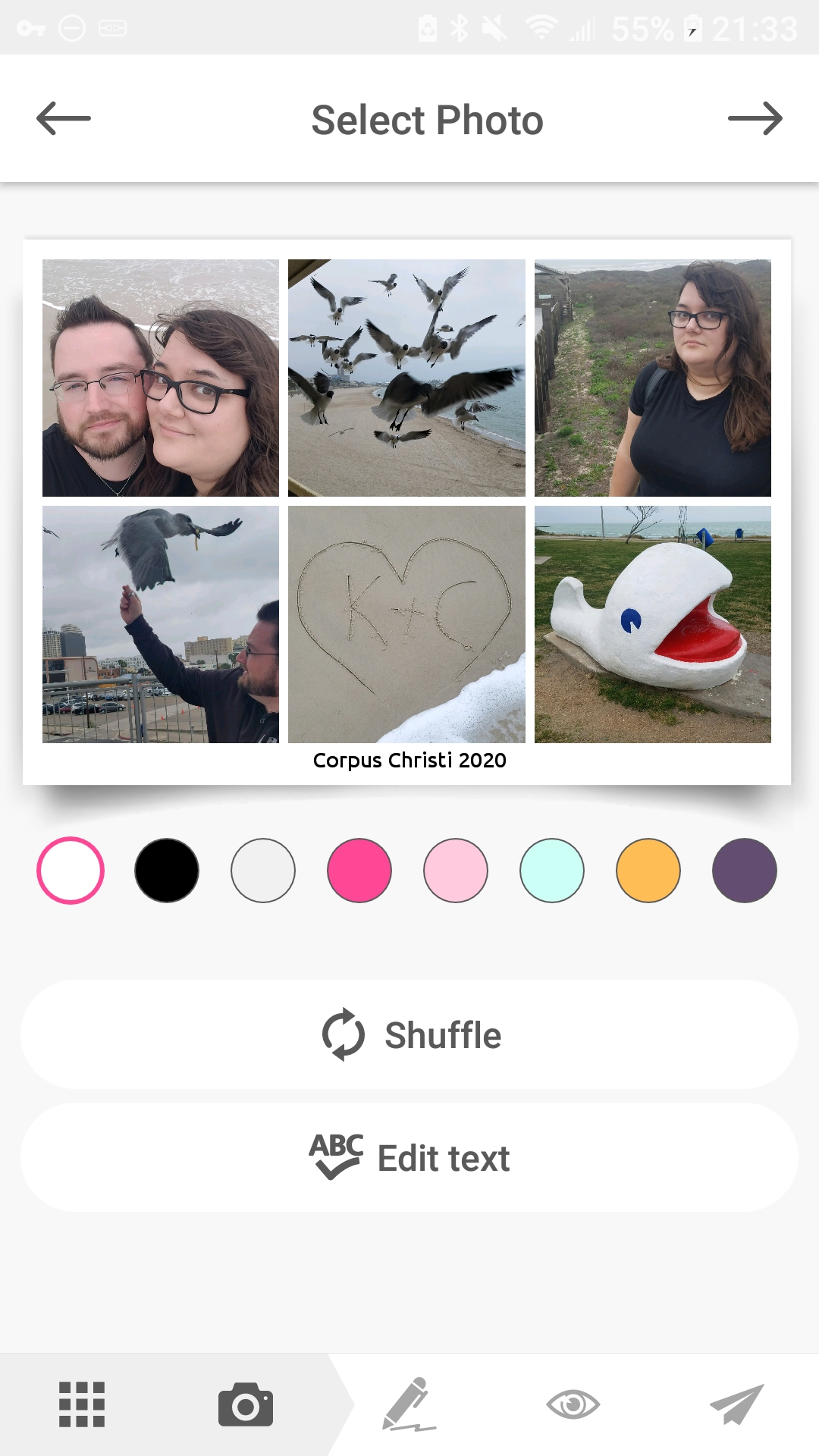Viewport: 819px width, 1456px height.
Task: Tap the couple selfie photo tile
Action: [161, 378]
